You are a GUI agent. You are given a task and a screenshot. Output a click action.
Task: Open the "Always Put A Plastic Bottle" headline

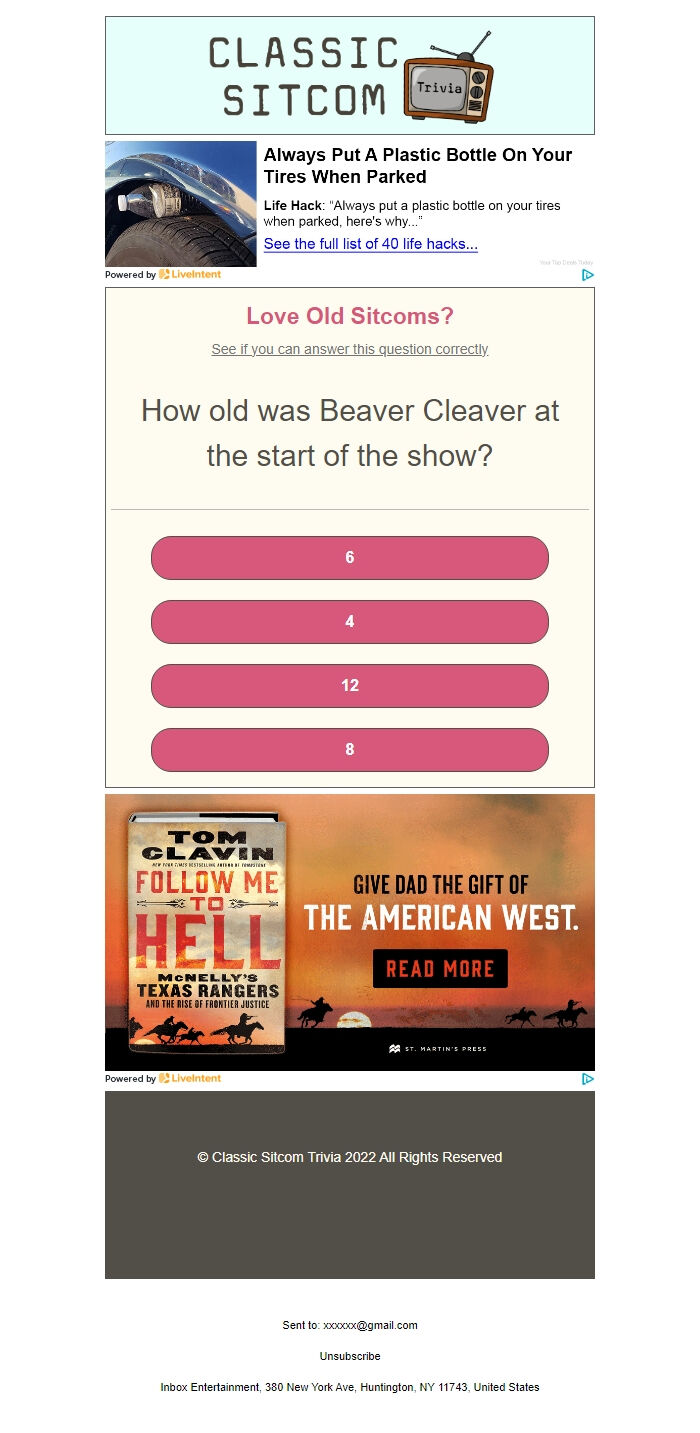[x=417, y=166]
